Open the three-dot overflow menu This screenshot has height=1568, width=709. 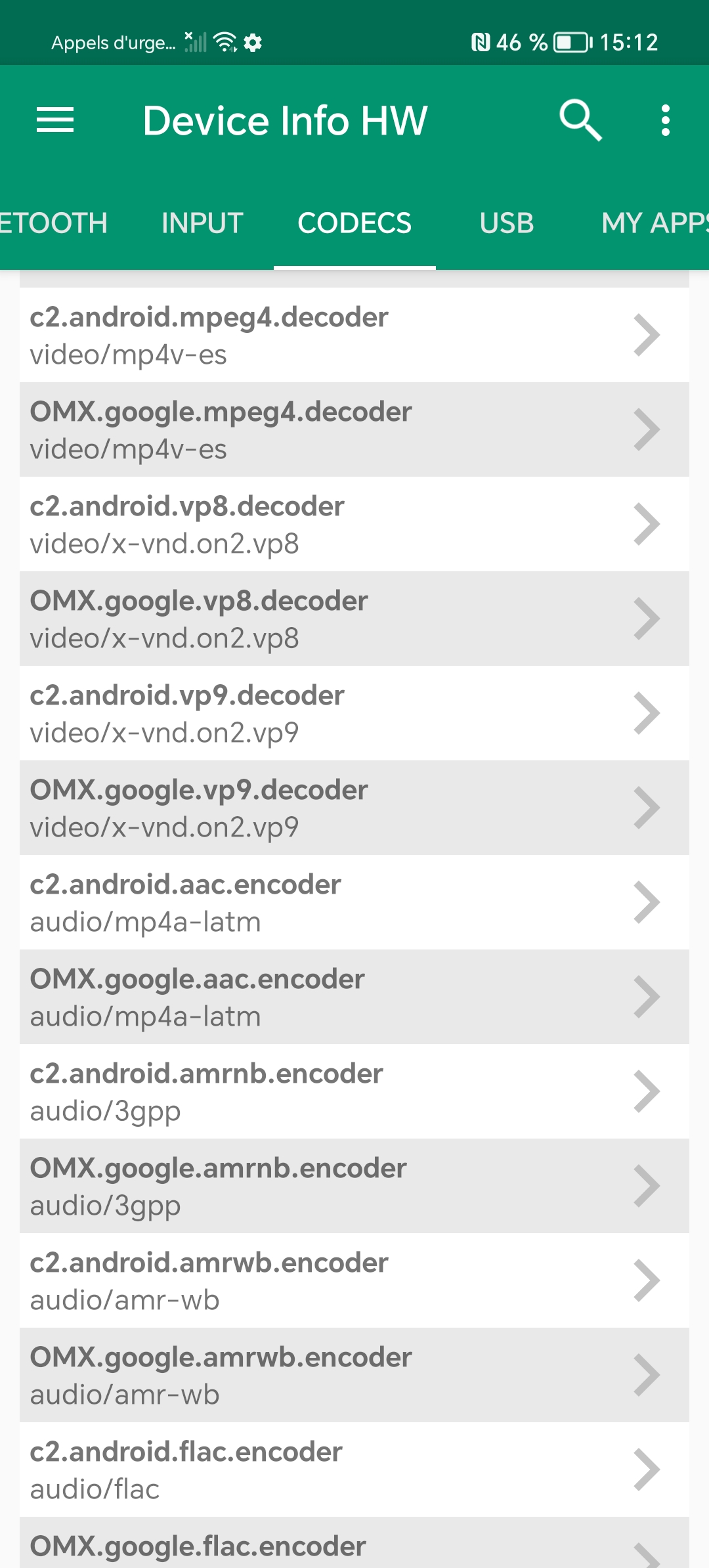point(666,121)
